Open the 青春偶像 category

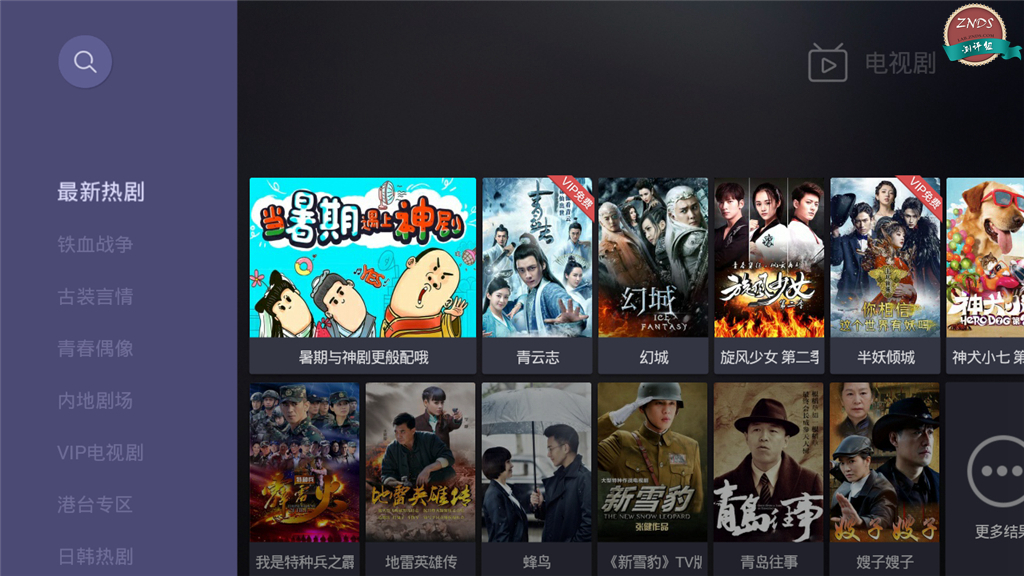[x=95, y=349]
